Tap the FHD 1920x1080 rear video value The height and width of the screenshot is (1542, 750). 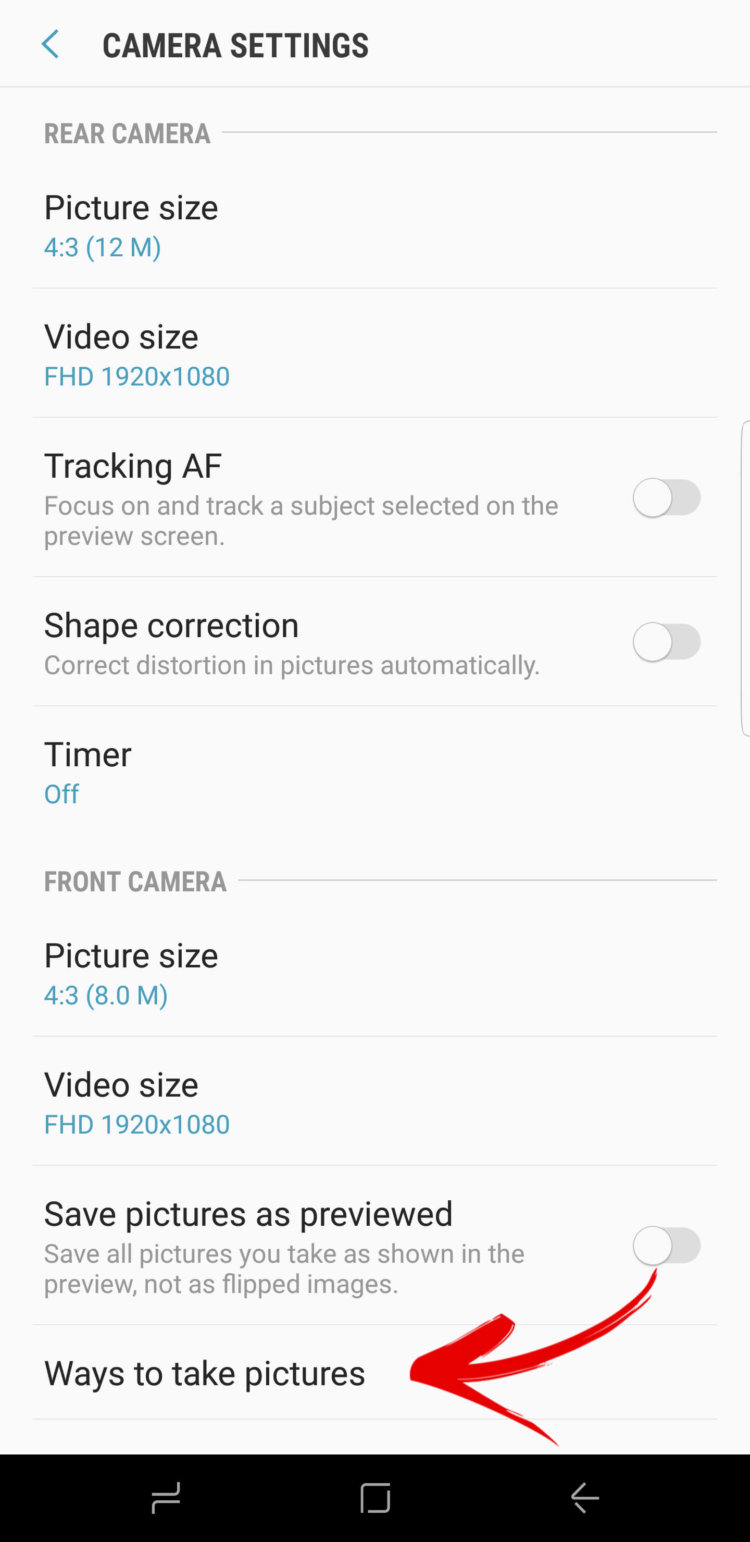click(x=137, y=376)
